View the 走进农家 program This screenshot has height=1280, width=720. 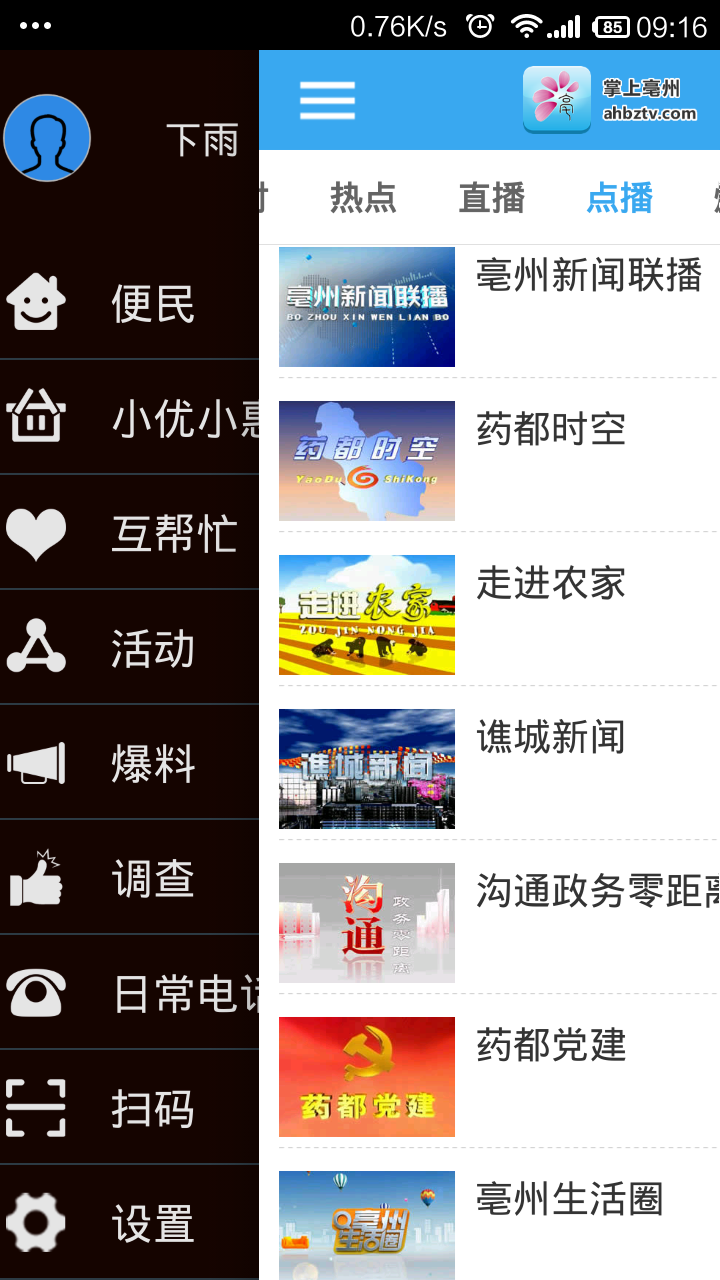click(497, 614)
